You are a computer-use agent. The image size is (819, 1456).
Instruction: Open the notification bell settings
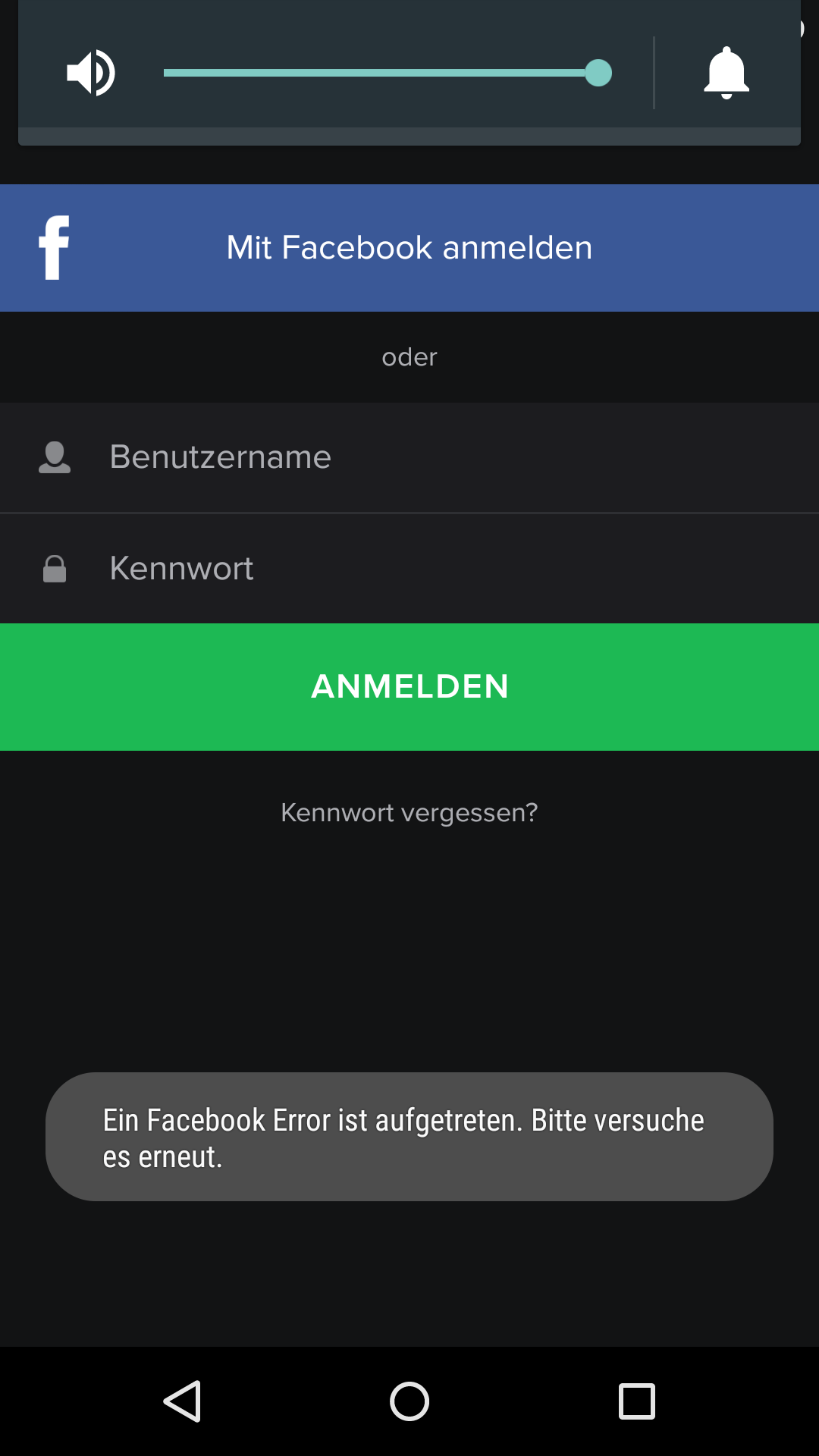[x=726, y=73]
